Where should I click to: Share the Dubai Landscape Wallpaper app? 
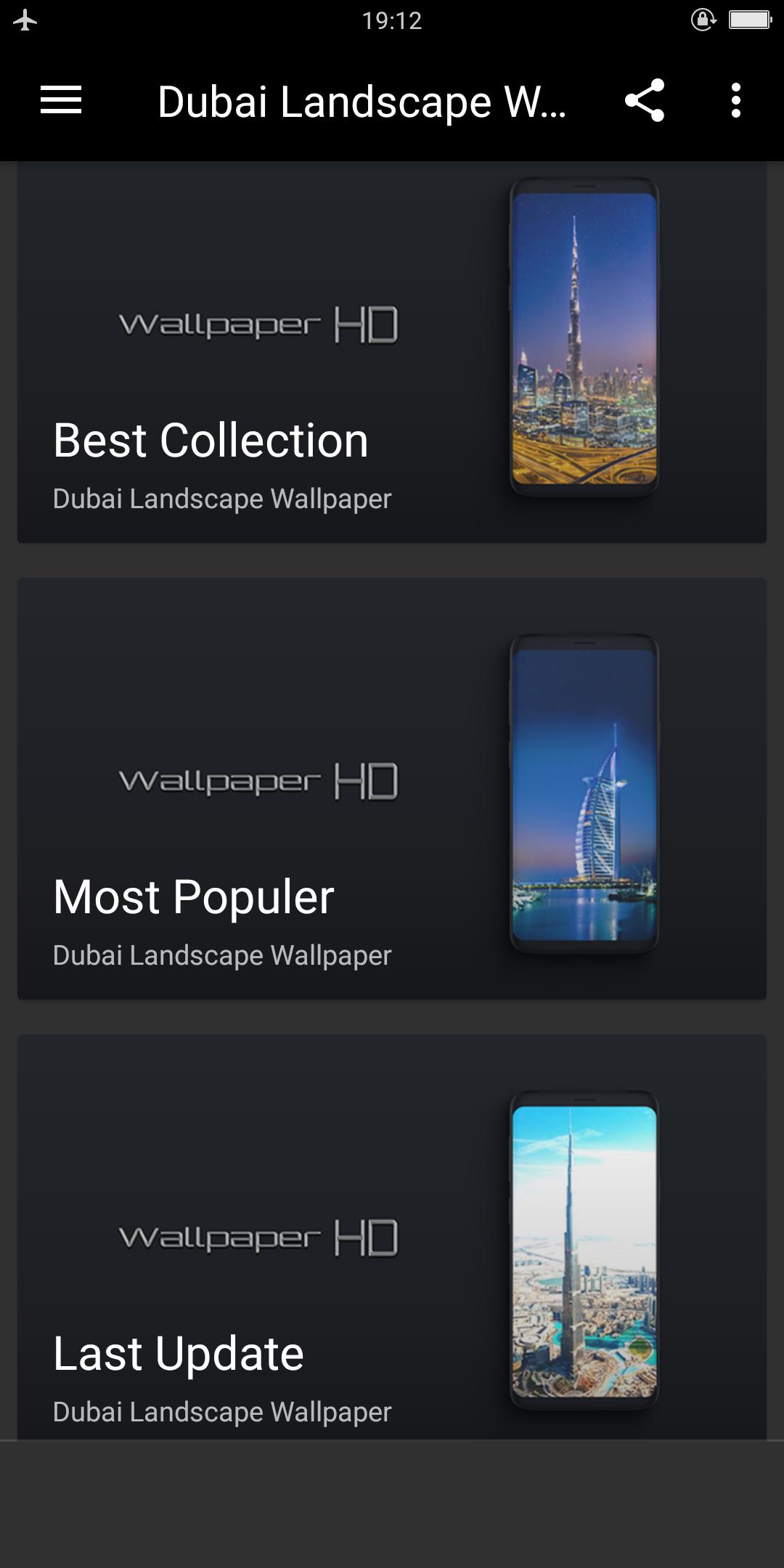[x=645, y=100]
